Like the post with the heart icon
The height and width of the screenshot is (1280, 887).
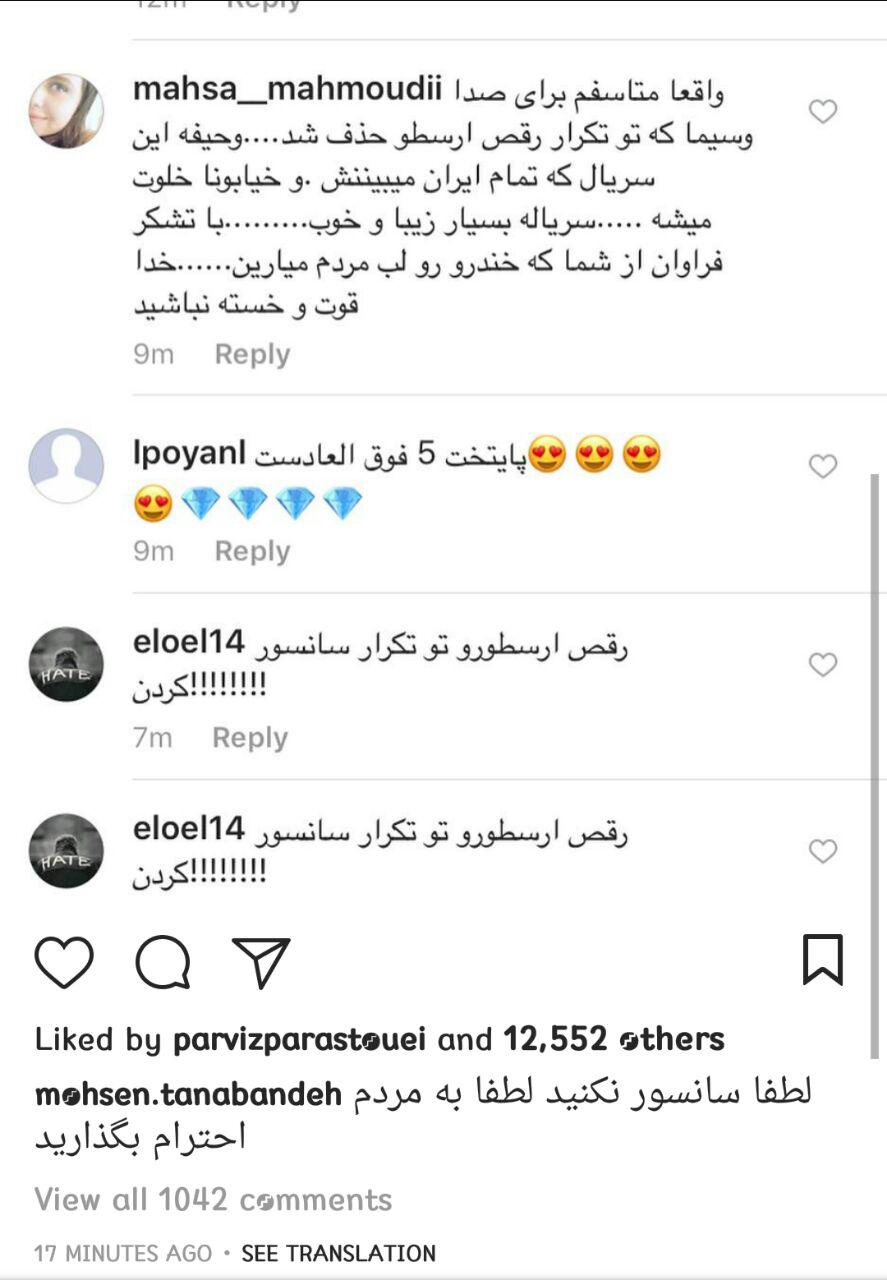64,962
